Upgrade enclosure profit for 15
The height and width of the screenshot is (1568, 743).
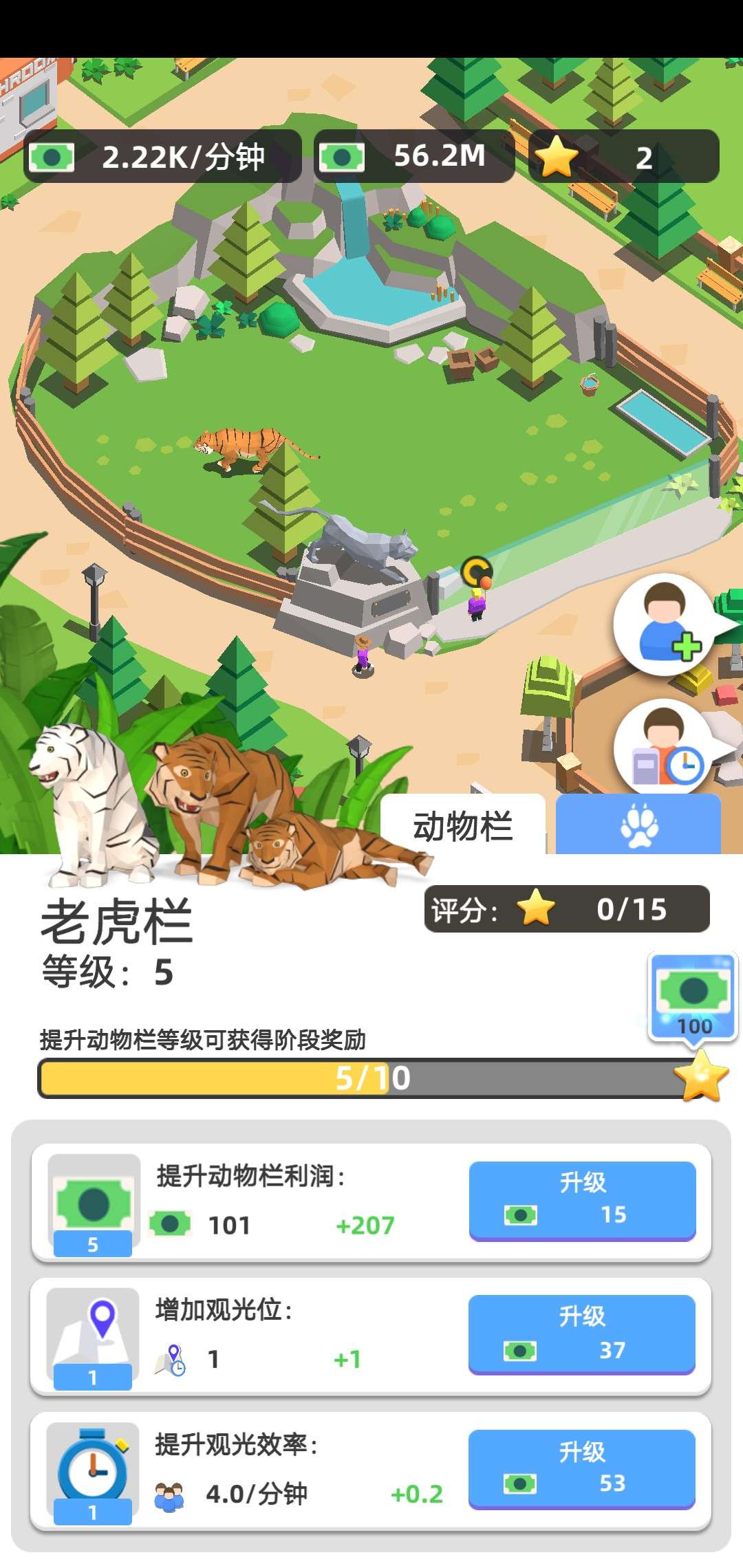(582, 1200)
